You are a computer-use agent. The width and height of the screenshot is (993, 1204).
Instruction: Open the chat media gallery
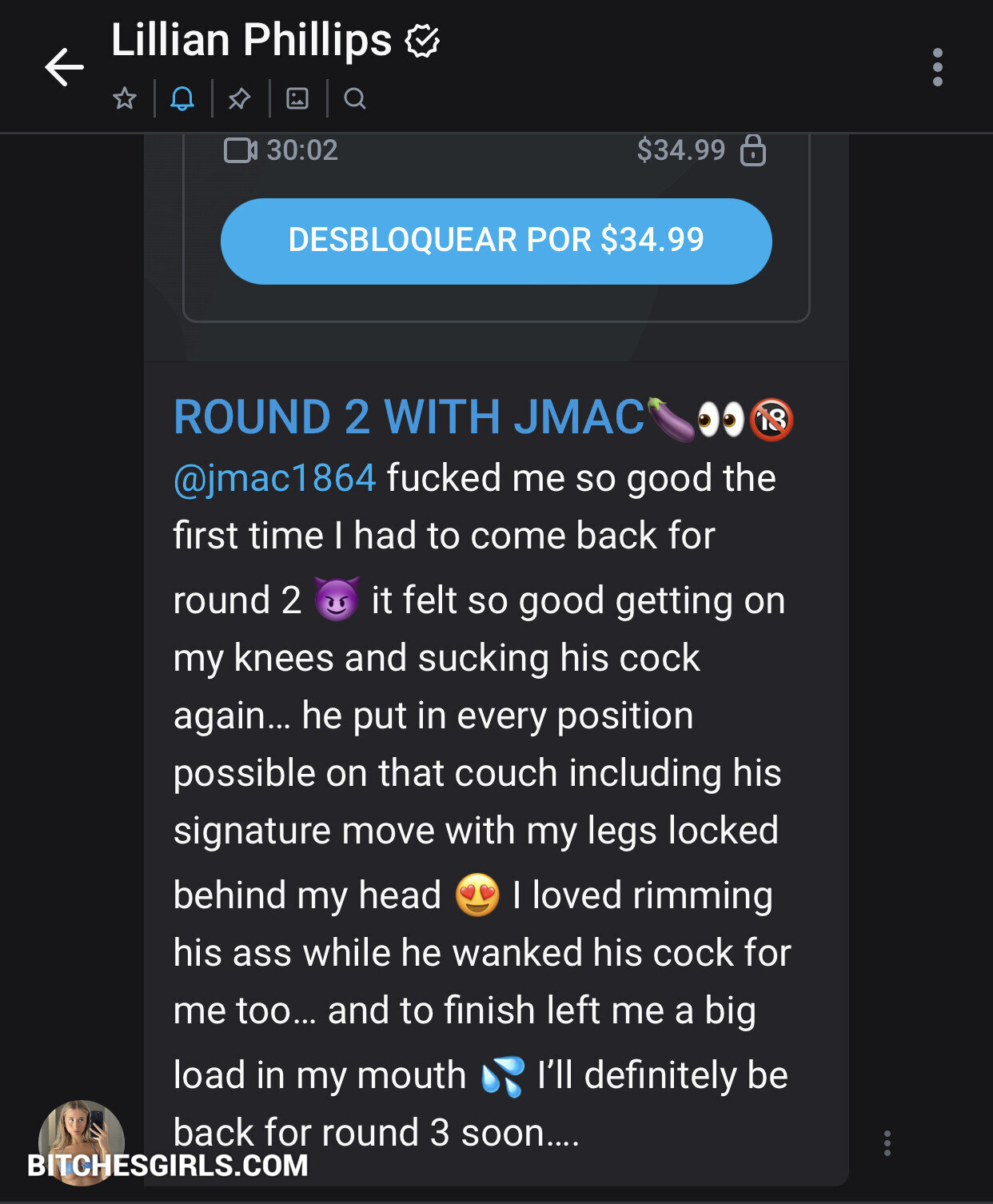[297, 99]
